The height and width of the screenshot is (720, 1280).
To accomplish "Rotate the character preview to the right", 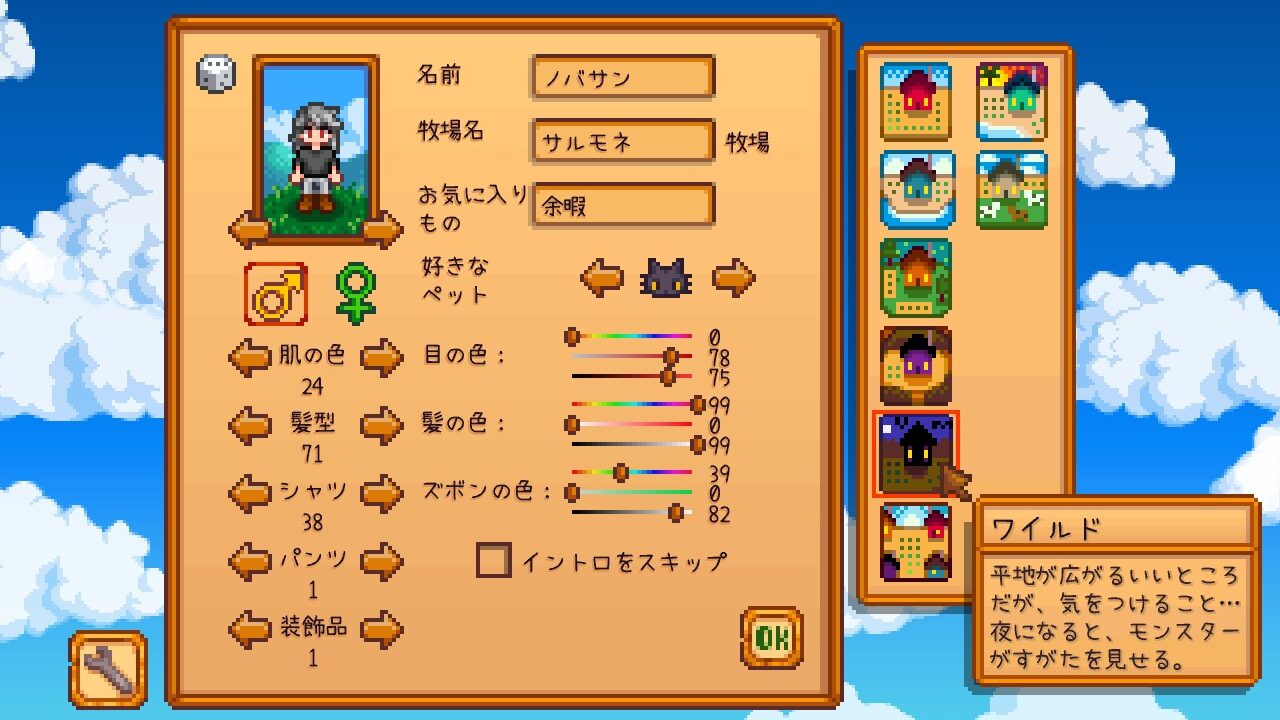I will pos(382,232).
